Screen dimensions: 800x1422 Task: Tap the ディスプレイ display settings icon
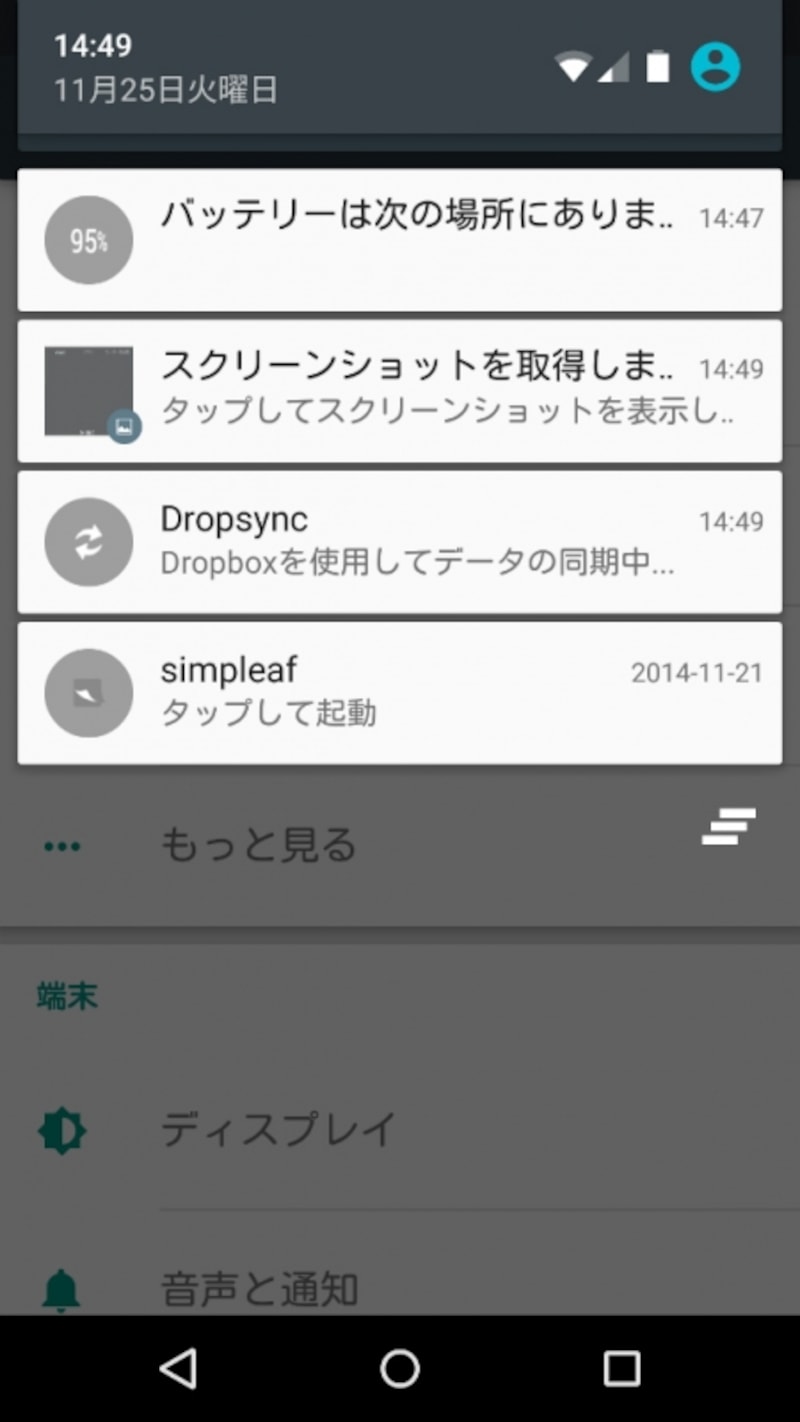pos(62,1130)
